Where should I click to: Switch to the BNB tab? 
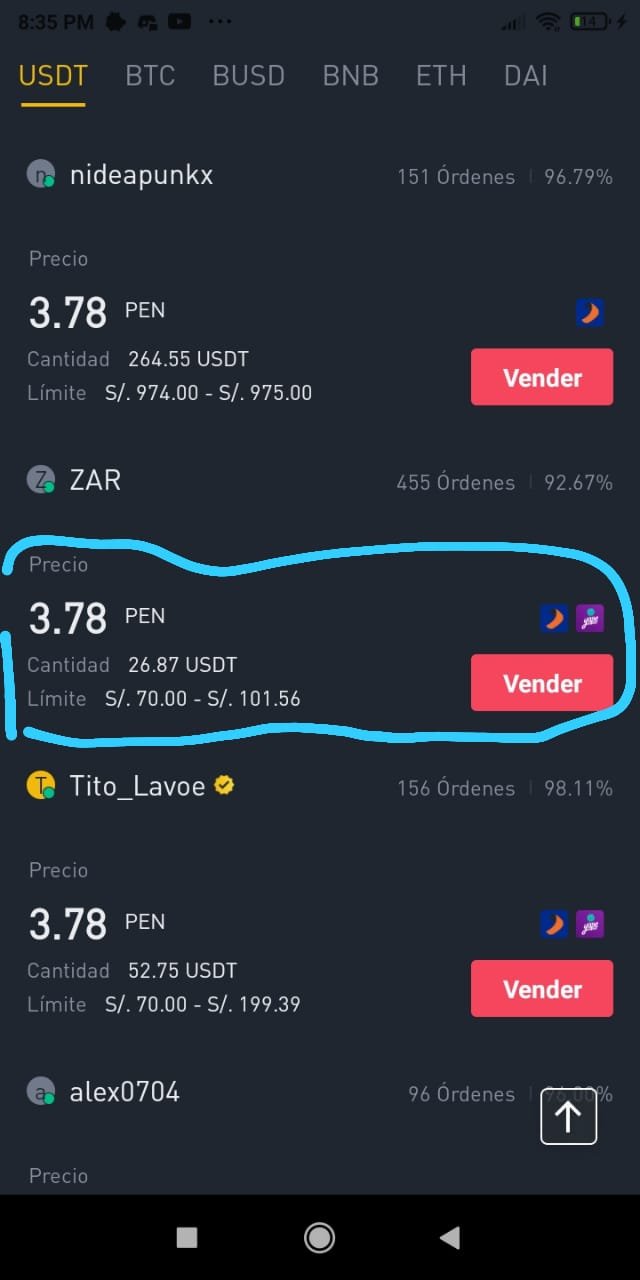[x=351, y=76]
